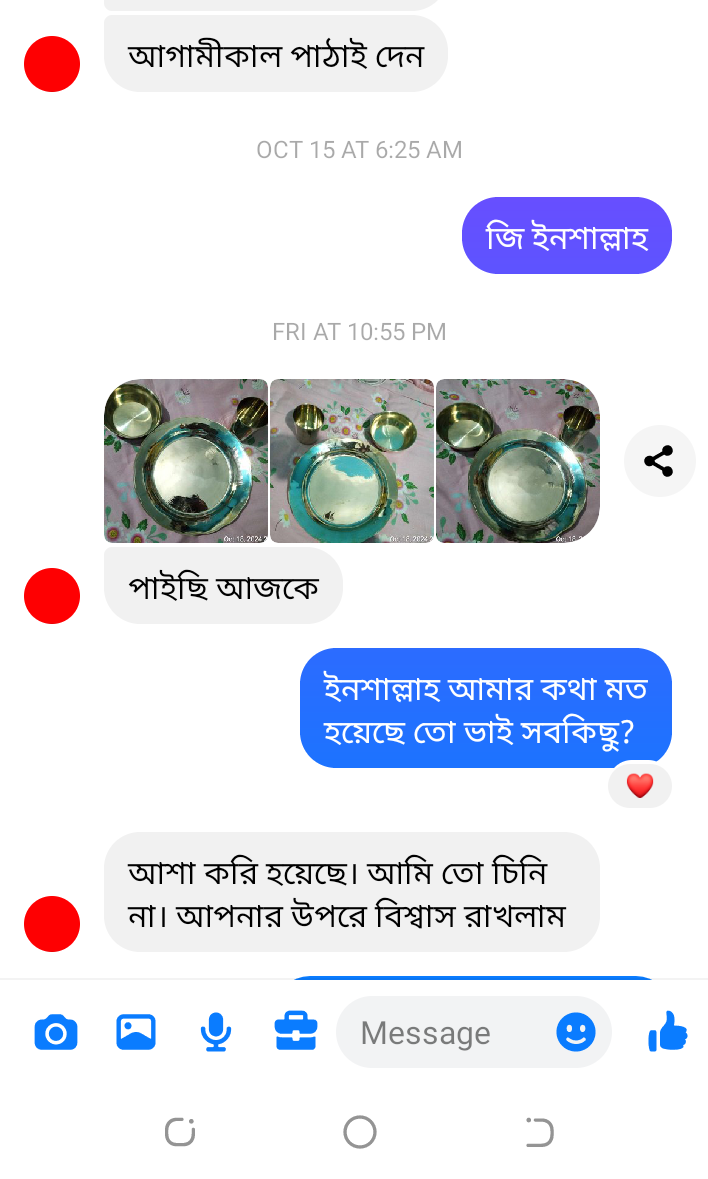Viewport: 708px width, 1179px height.
Task: Send a thumbs-up like
Action: tap(667, 1031)
